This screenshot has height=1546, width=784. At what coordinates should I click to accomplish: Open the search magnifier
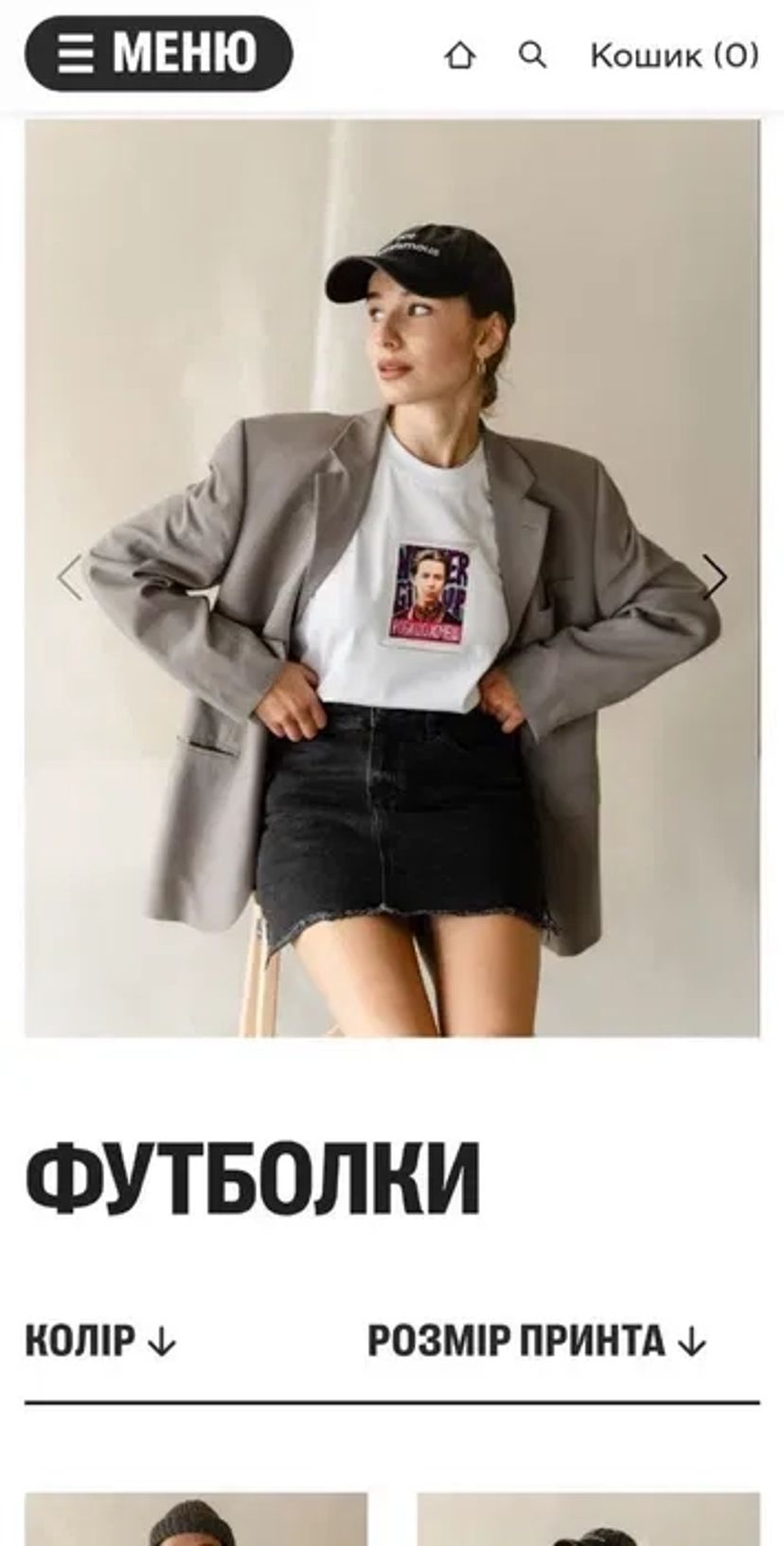pyautogui.click(x=533, y=55)
